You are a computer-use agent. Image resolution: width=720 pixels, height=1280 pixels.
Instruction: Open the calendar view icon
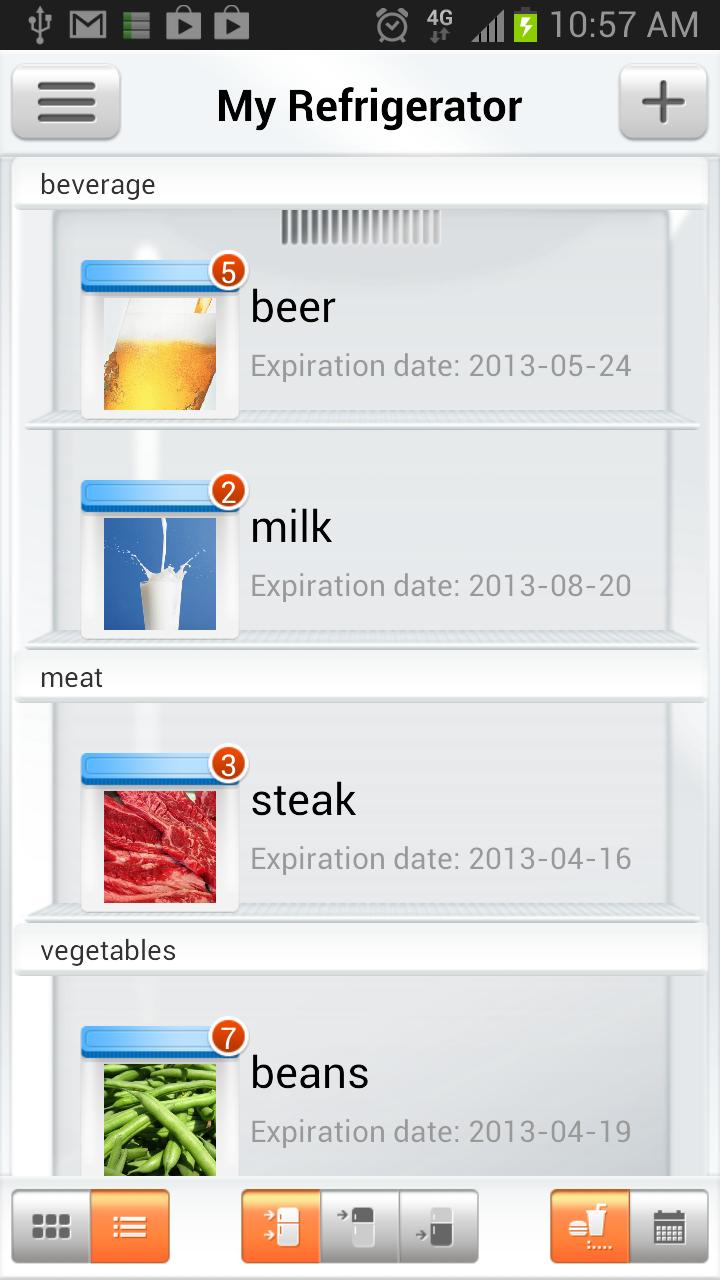coord(668,1225)
